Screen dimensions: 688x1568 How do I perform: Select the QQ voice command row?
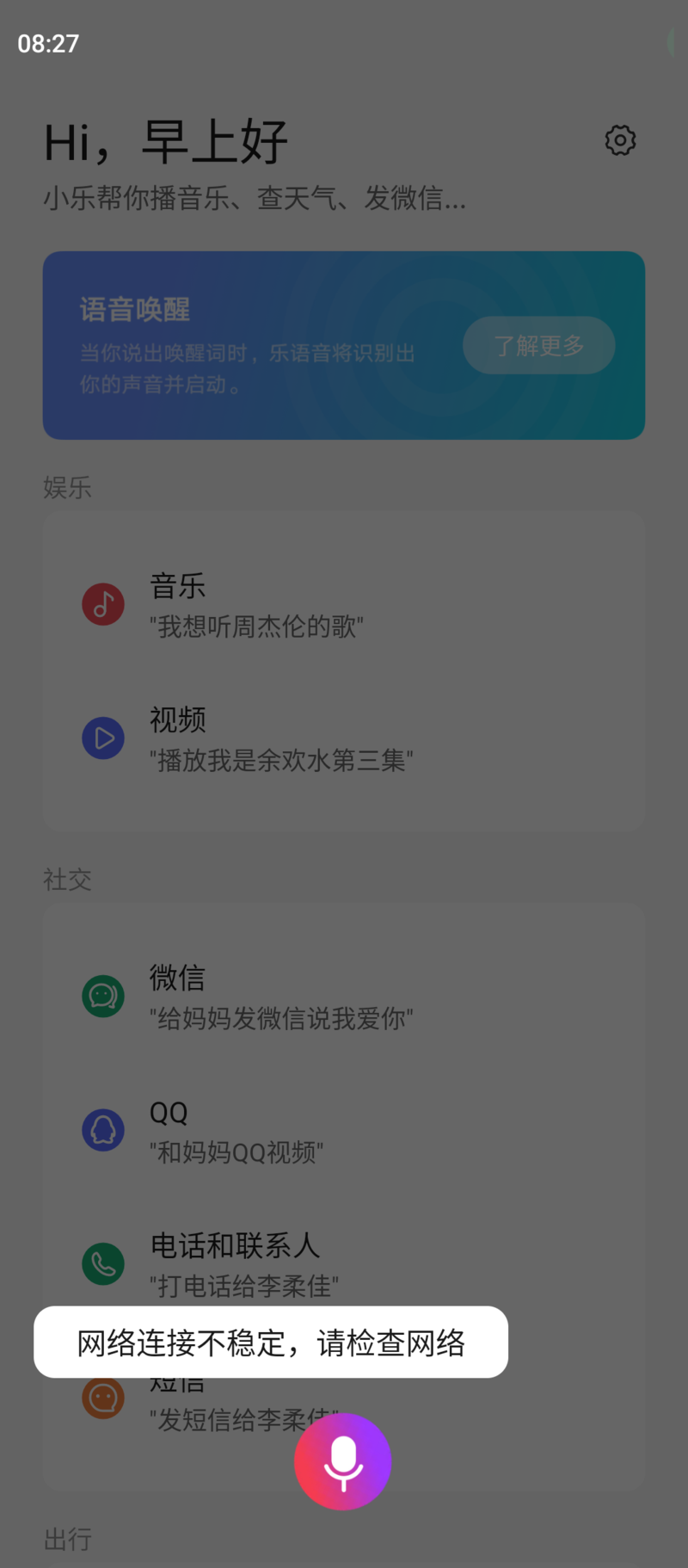[344, 1131]
